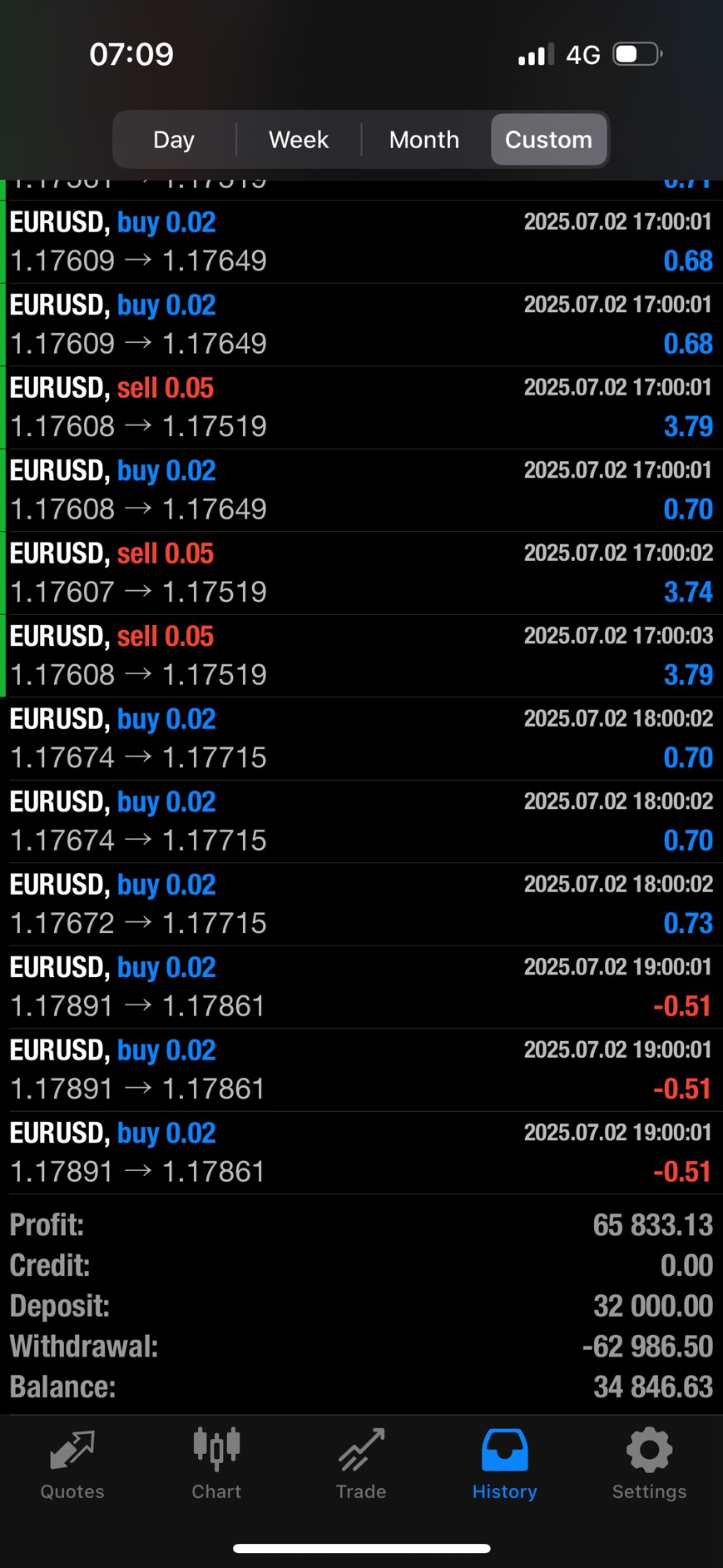Expand the EURUSD buy trade with 0.73 profit
723x1568 pixels.
click(361, 904)
